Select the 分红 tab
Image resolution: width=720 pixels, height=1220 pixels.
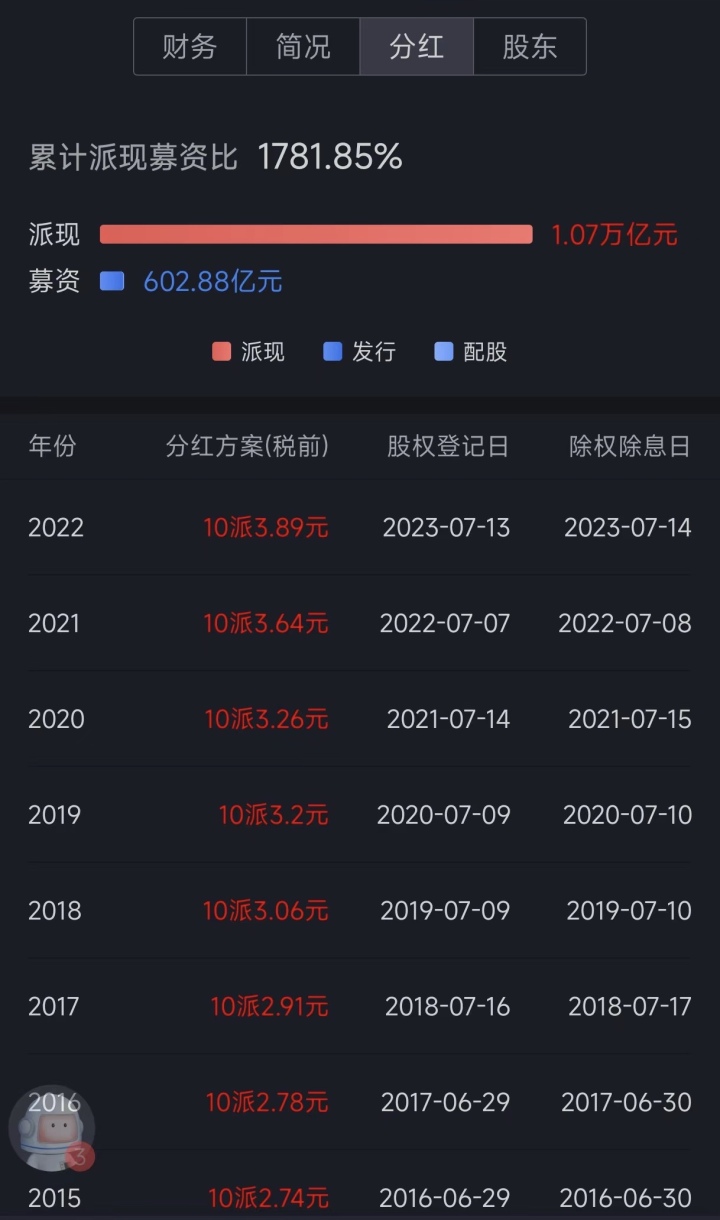pos(417,47)
